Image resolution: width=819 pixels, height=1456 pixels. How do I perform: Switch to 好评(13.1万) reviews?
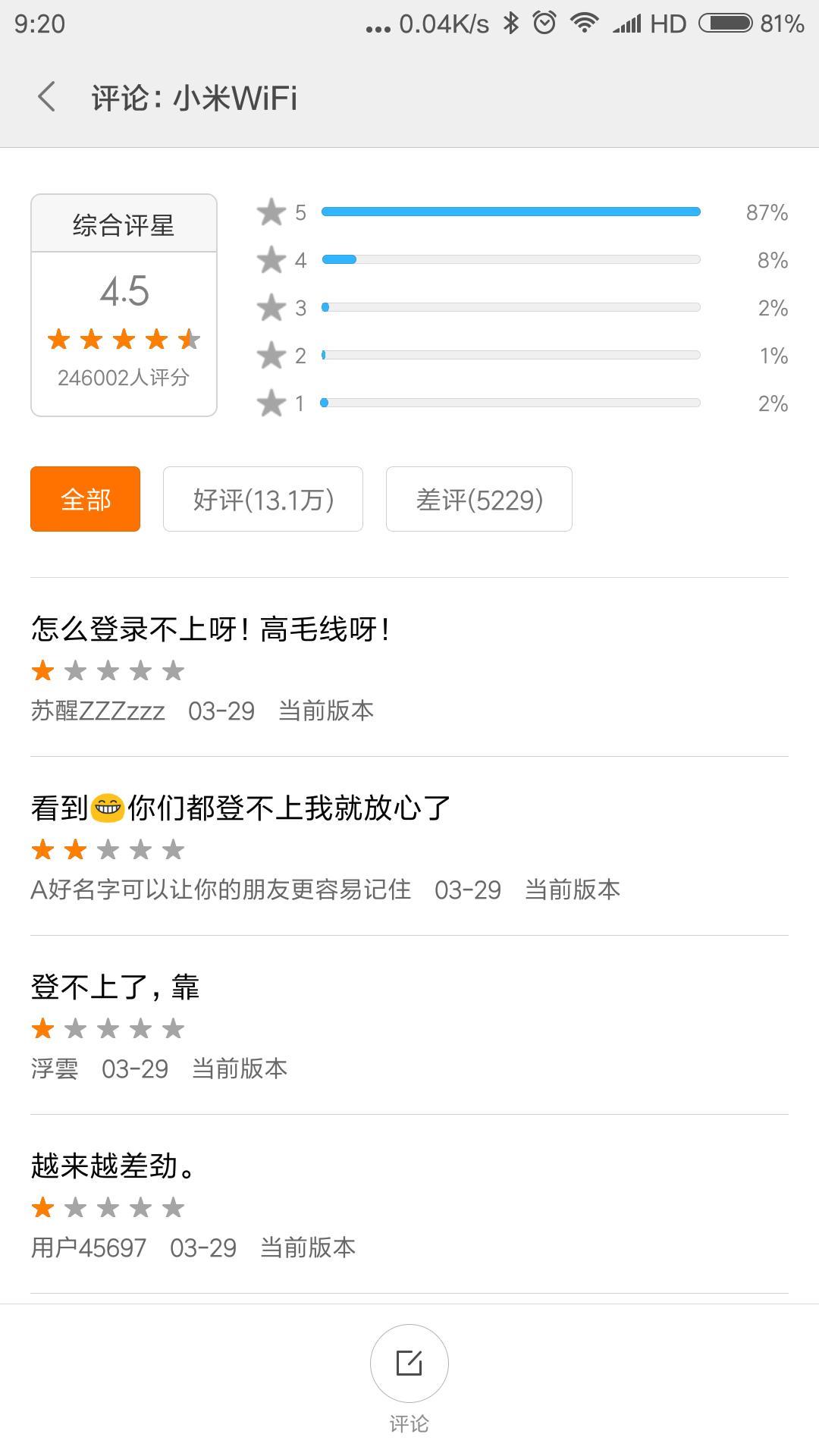(x=262, y=498)
